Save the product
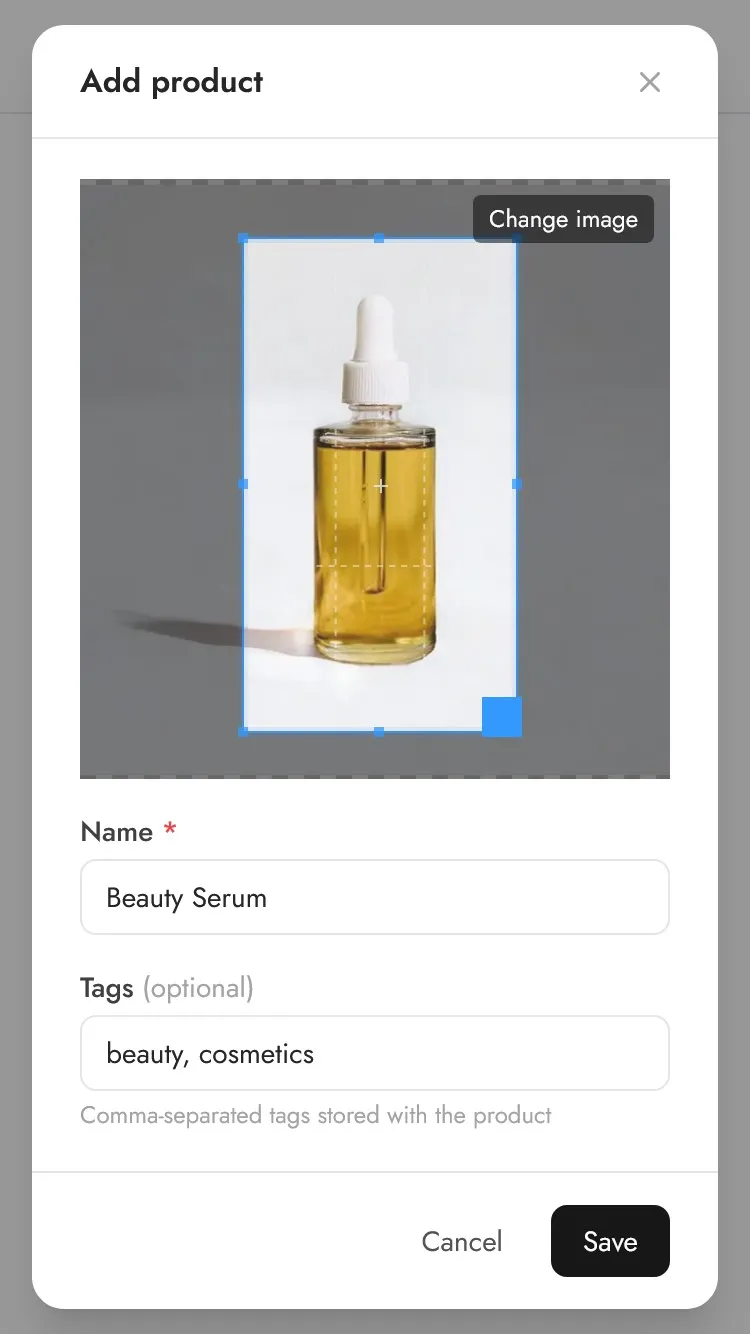The width and height of the screenshot is (750, 1334). [610, 1241]
